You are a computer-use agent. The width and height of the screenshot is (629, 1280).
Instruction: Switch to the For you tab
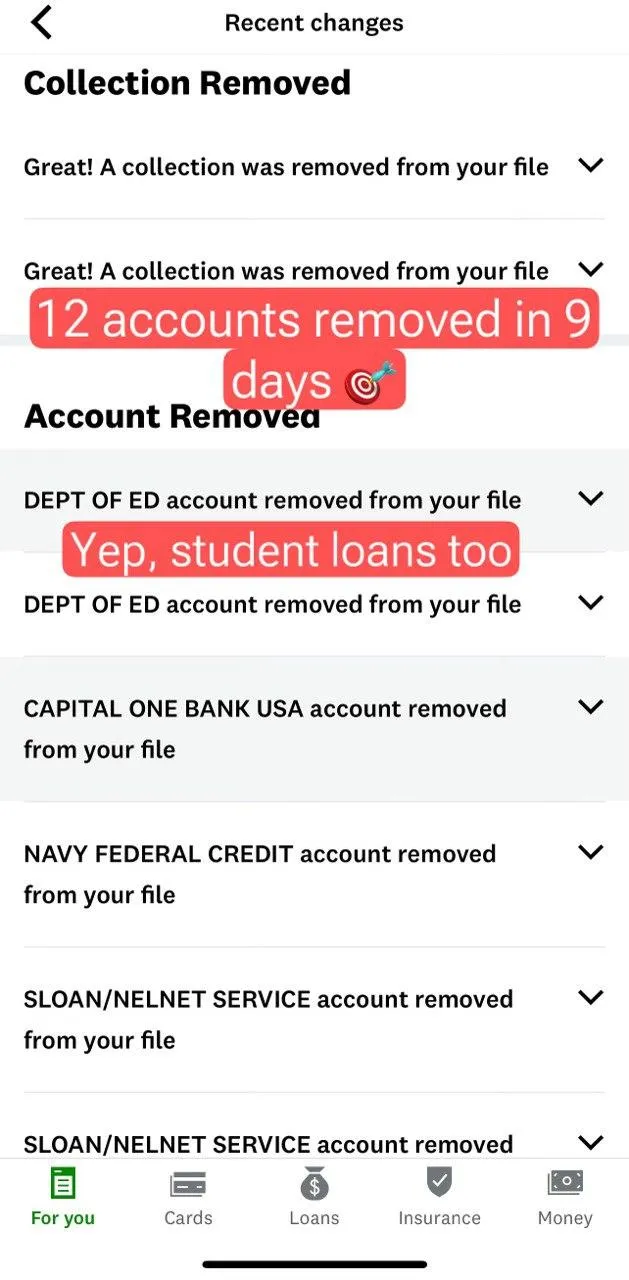[63, 1199]
